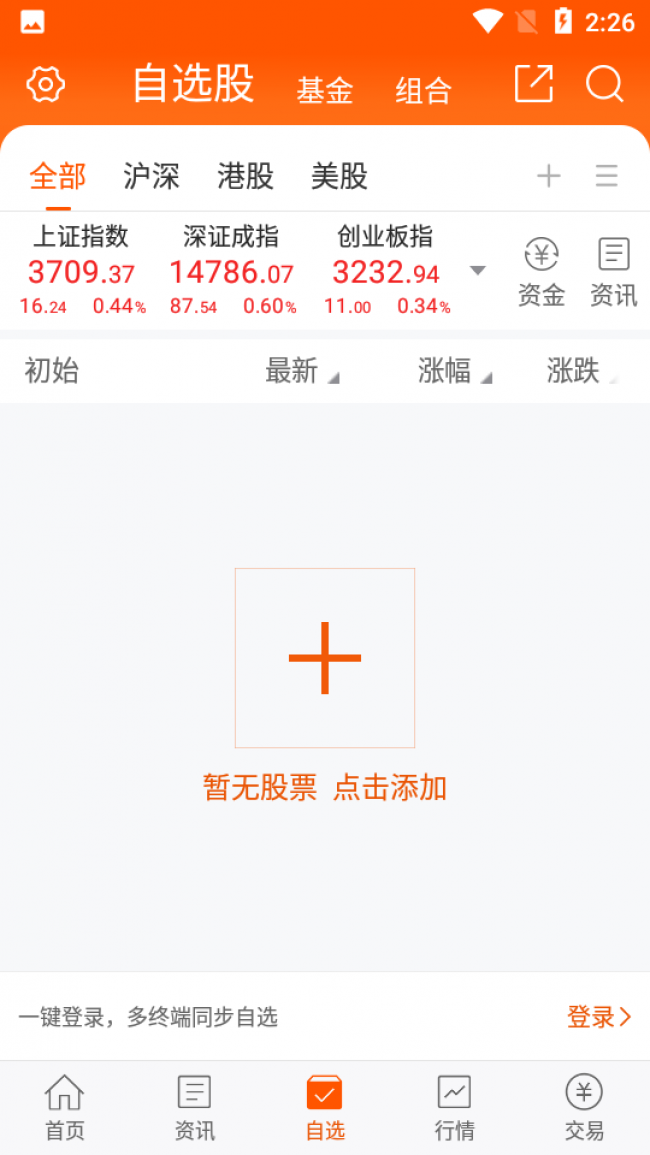Expand the index dropdown arrow
Viewport: 650px width, 1155px height.
(478, 271)
